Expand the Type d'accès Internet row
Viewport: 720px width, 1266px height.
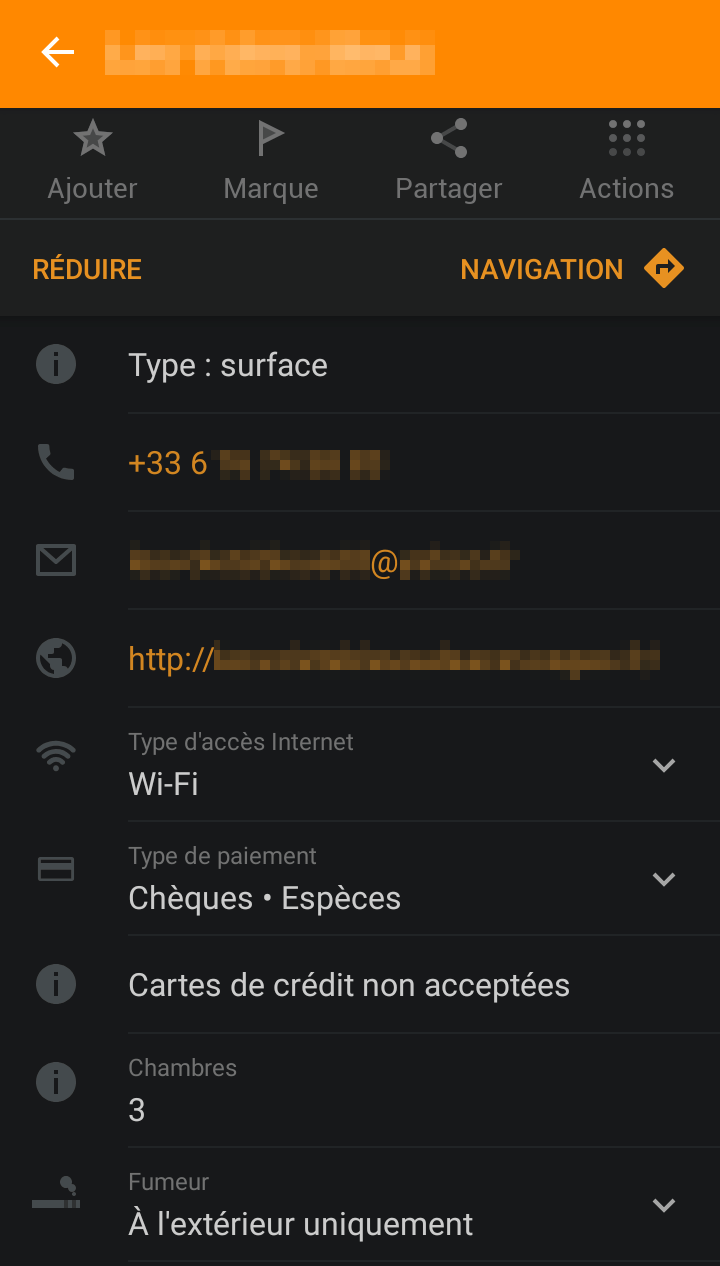click(663, 765)
